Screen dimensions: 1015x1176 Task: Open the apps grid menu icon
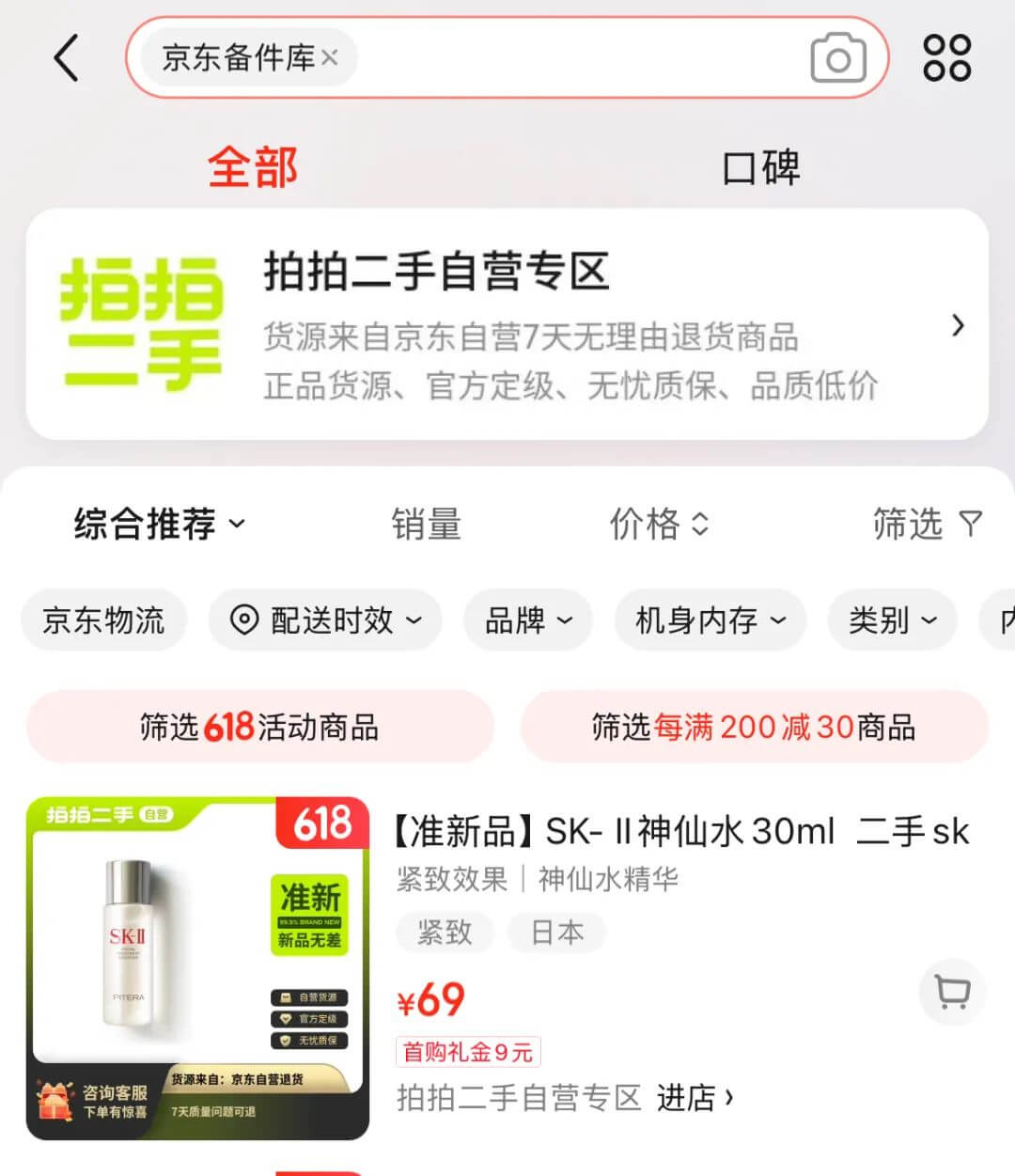(946, 56)
